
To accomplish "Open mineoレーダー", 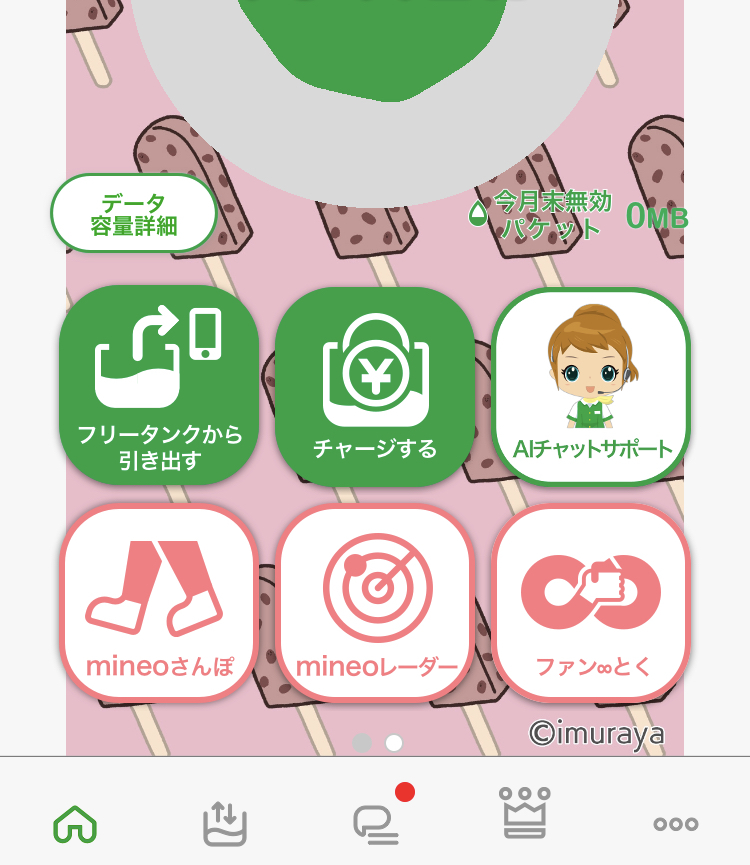I will pyautogui.click(x=375, y=603).
